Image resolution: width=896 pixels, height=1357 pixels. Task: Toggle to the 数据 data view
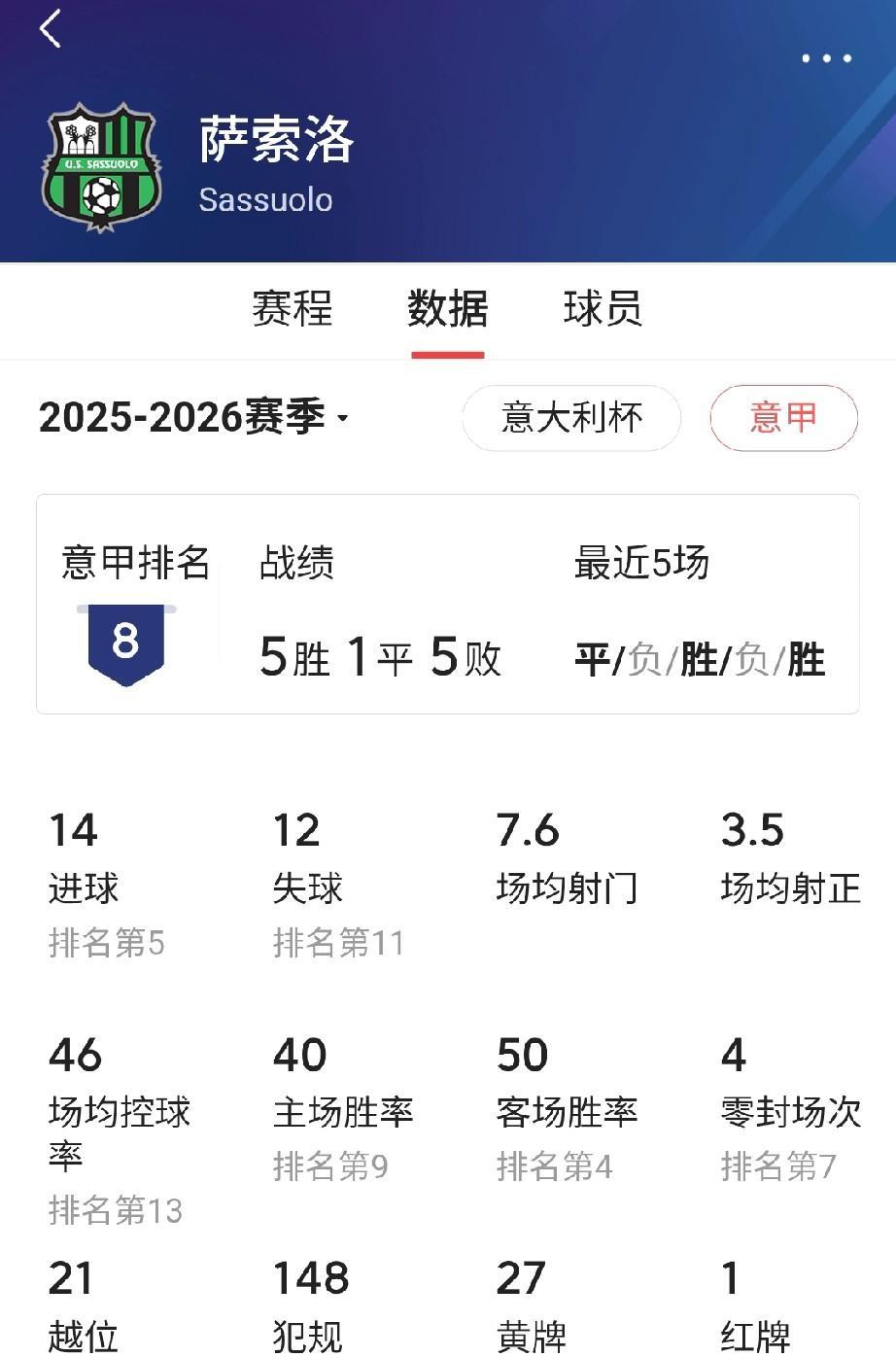point(446,309)
